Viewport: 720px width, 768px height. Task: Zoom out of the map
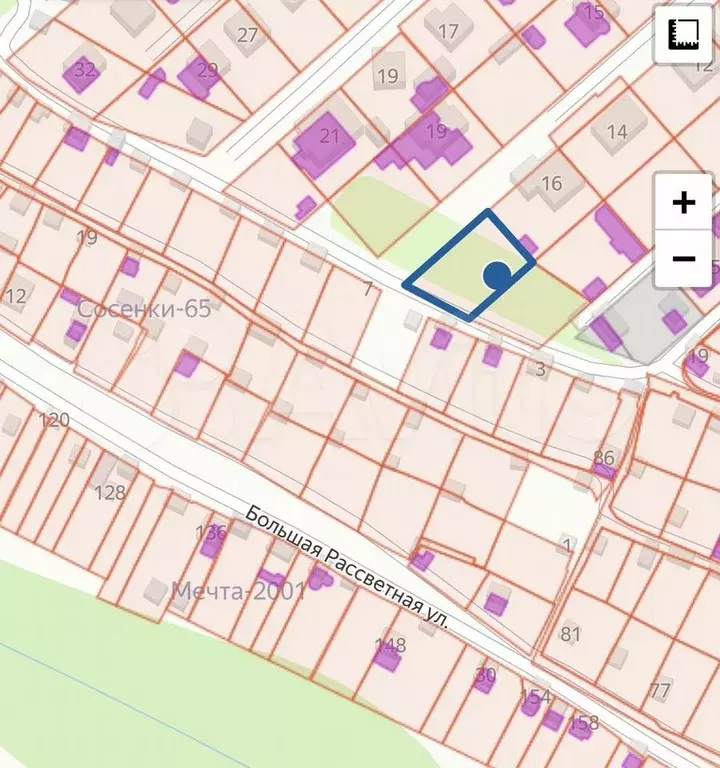pyautogui.click(x=683, y=259)
